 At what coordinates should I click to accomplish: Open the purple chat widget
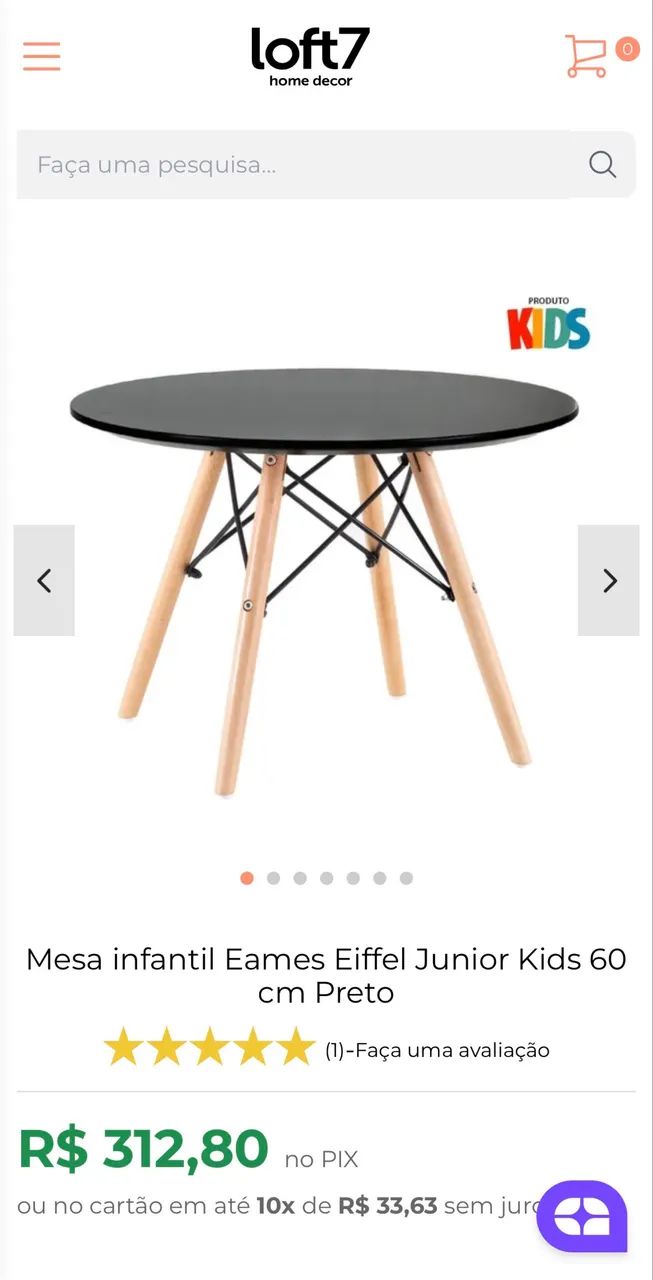coord(582,1217)
